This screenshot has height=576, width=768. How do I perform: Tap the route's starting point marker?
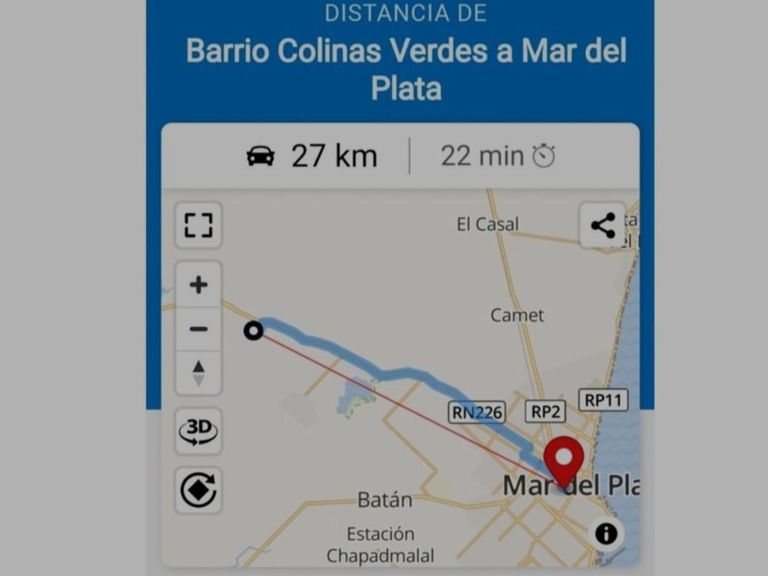253,331
